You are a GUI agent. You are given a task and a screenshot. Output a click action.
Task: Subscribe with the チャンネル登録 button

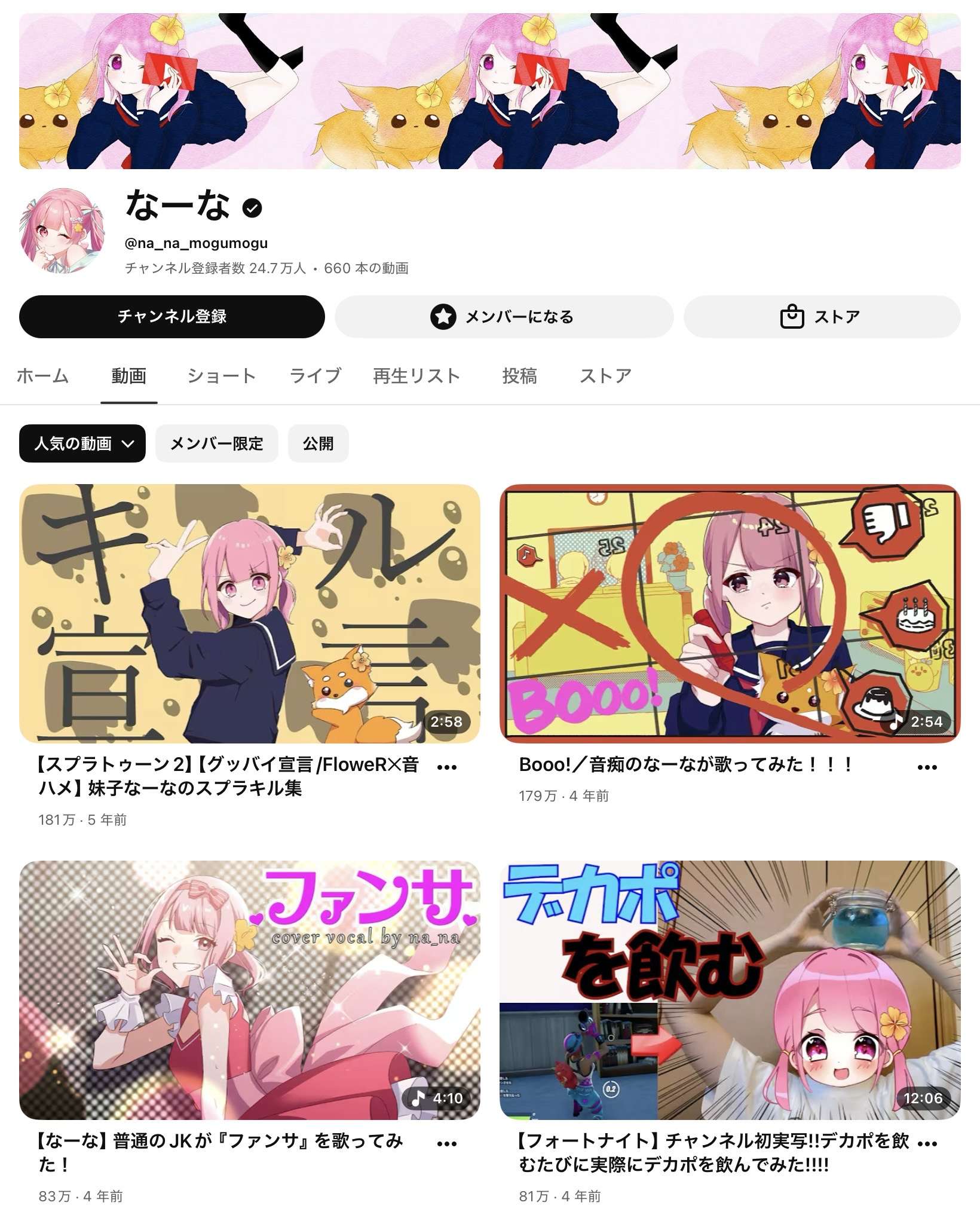point(171,316)
